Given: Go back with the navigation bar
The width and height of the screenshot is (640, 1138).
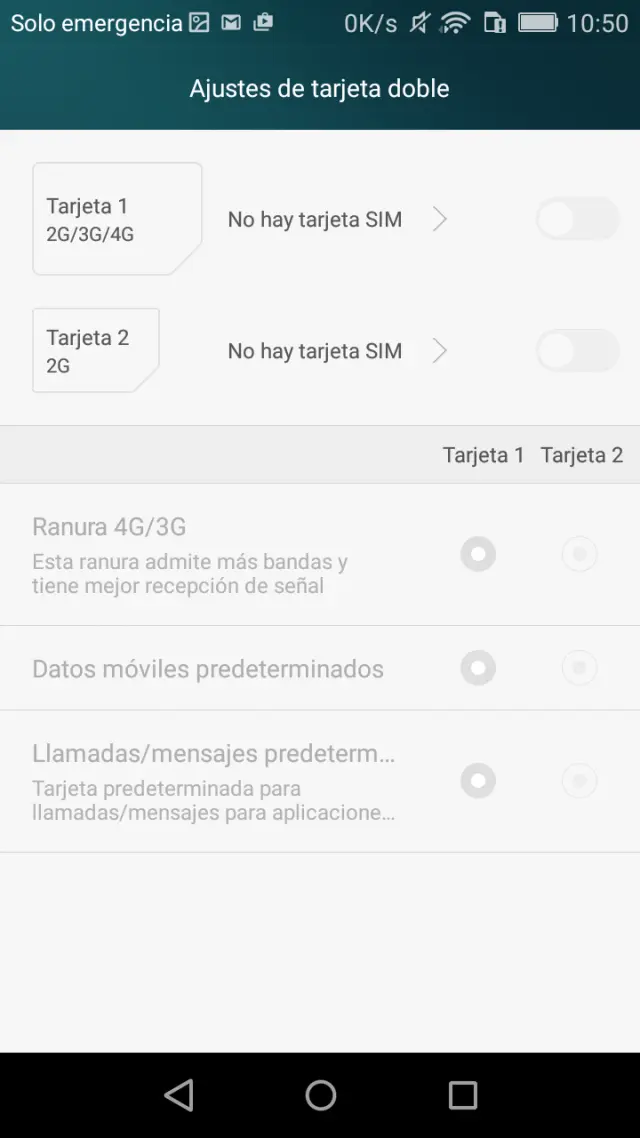Looking at the screenshot, I should click(x=179, y=1096).
